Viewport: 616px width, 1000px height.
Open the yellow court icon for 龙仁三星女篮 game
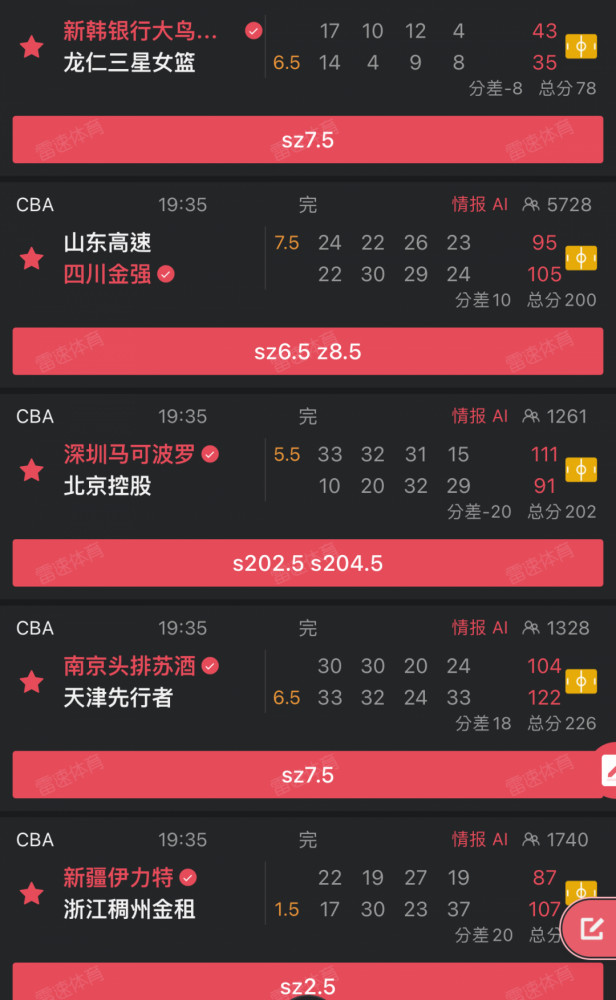[581, 47]
